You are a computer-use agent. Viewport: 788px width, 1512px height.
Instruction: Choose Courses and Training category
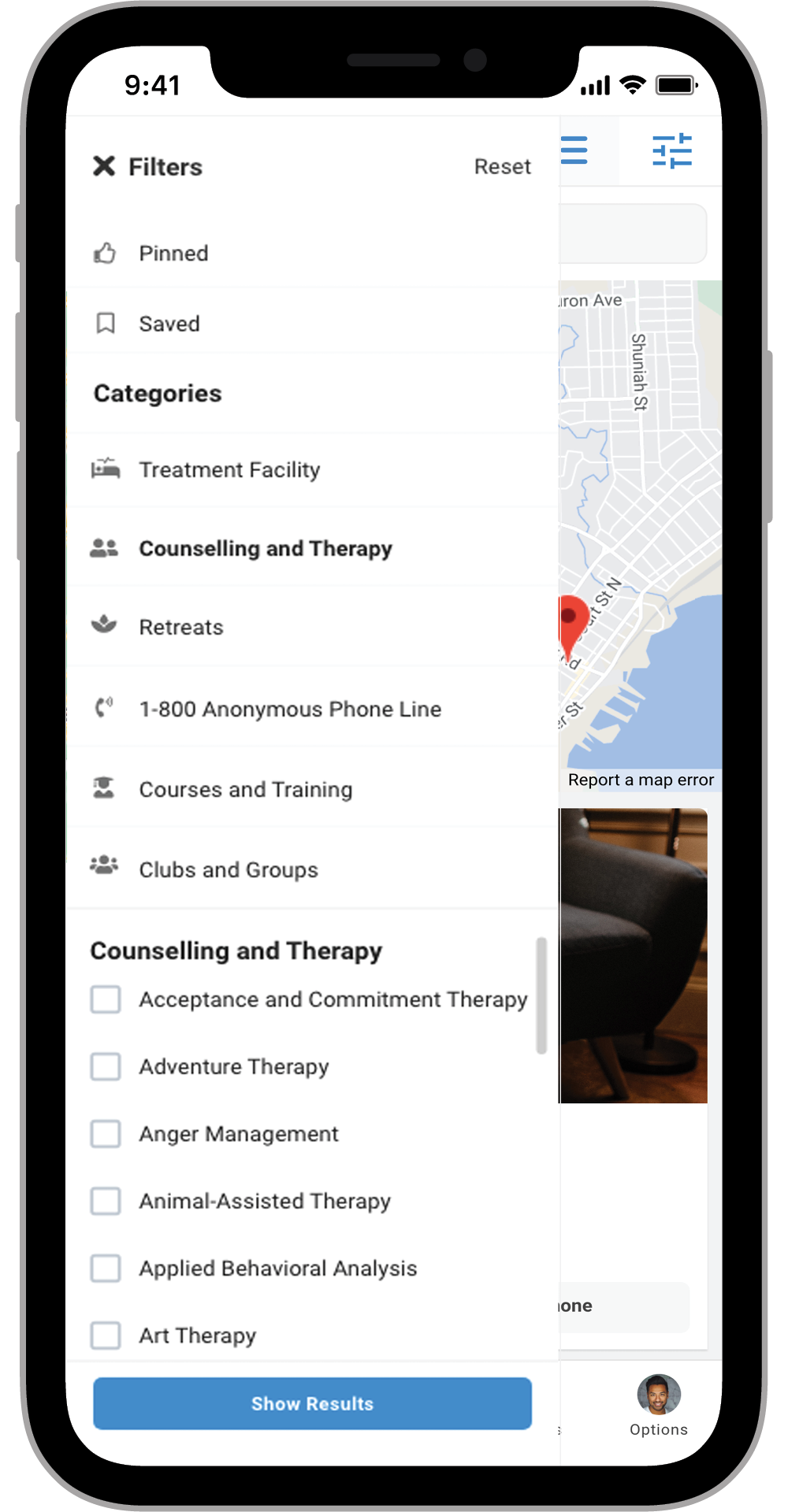coord(313,789)
